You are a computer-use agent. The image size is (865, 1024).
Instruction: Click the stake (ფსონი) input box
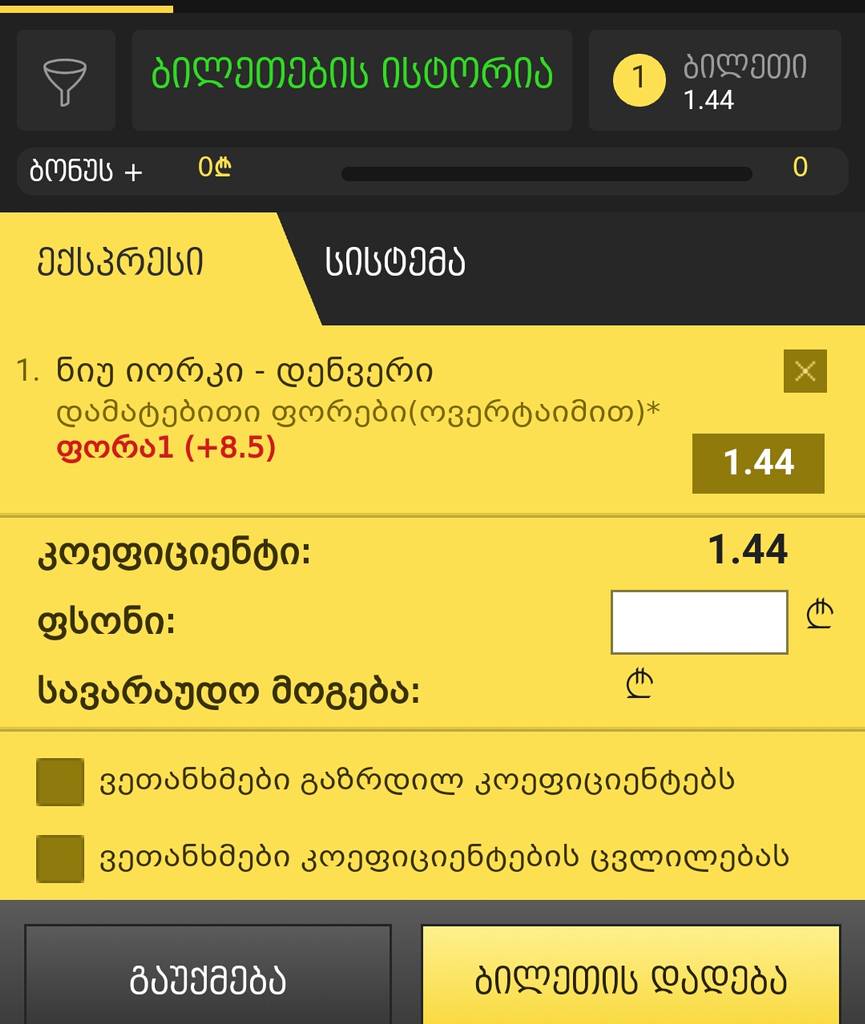point(697,620)
